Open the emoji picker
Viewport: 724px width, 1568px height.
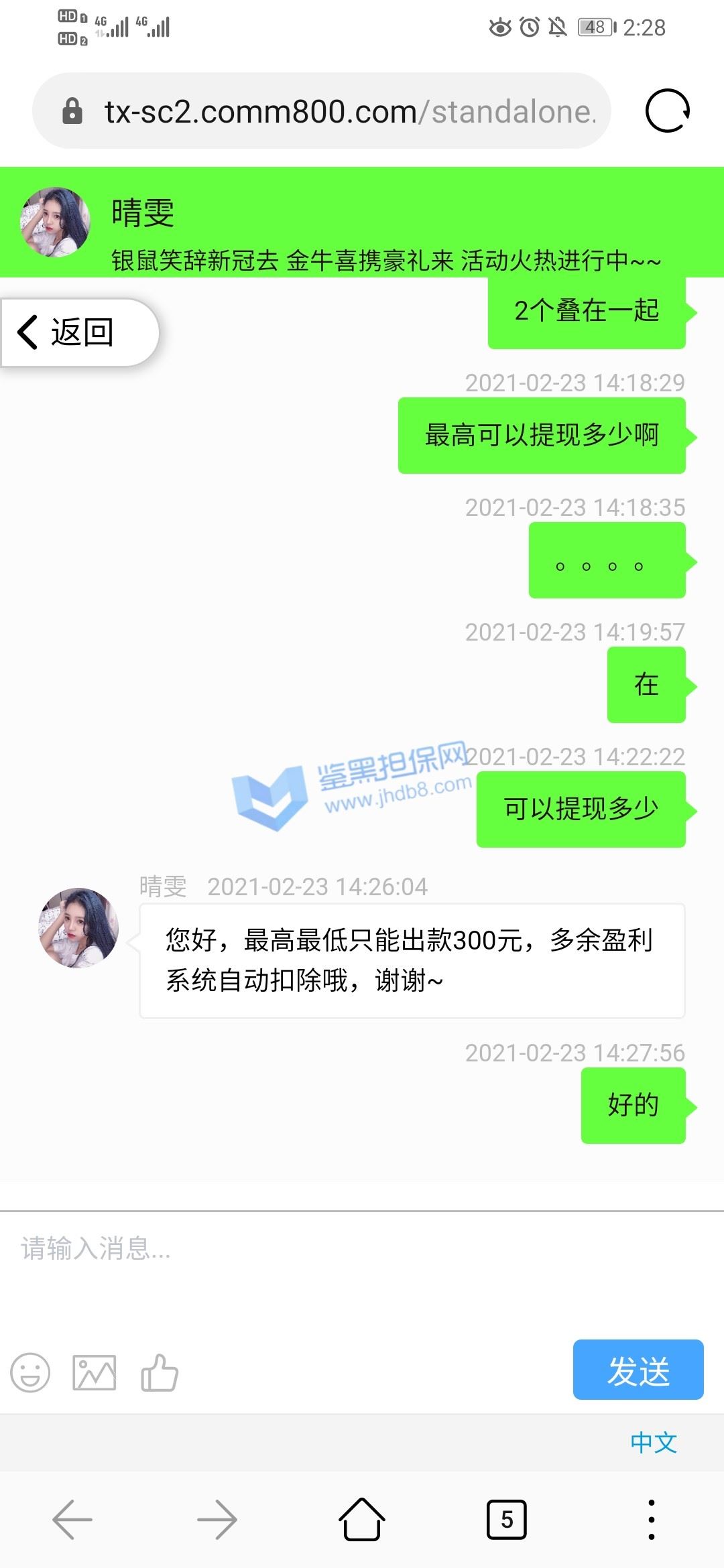tap(30, 1372)
